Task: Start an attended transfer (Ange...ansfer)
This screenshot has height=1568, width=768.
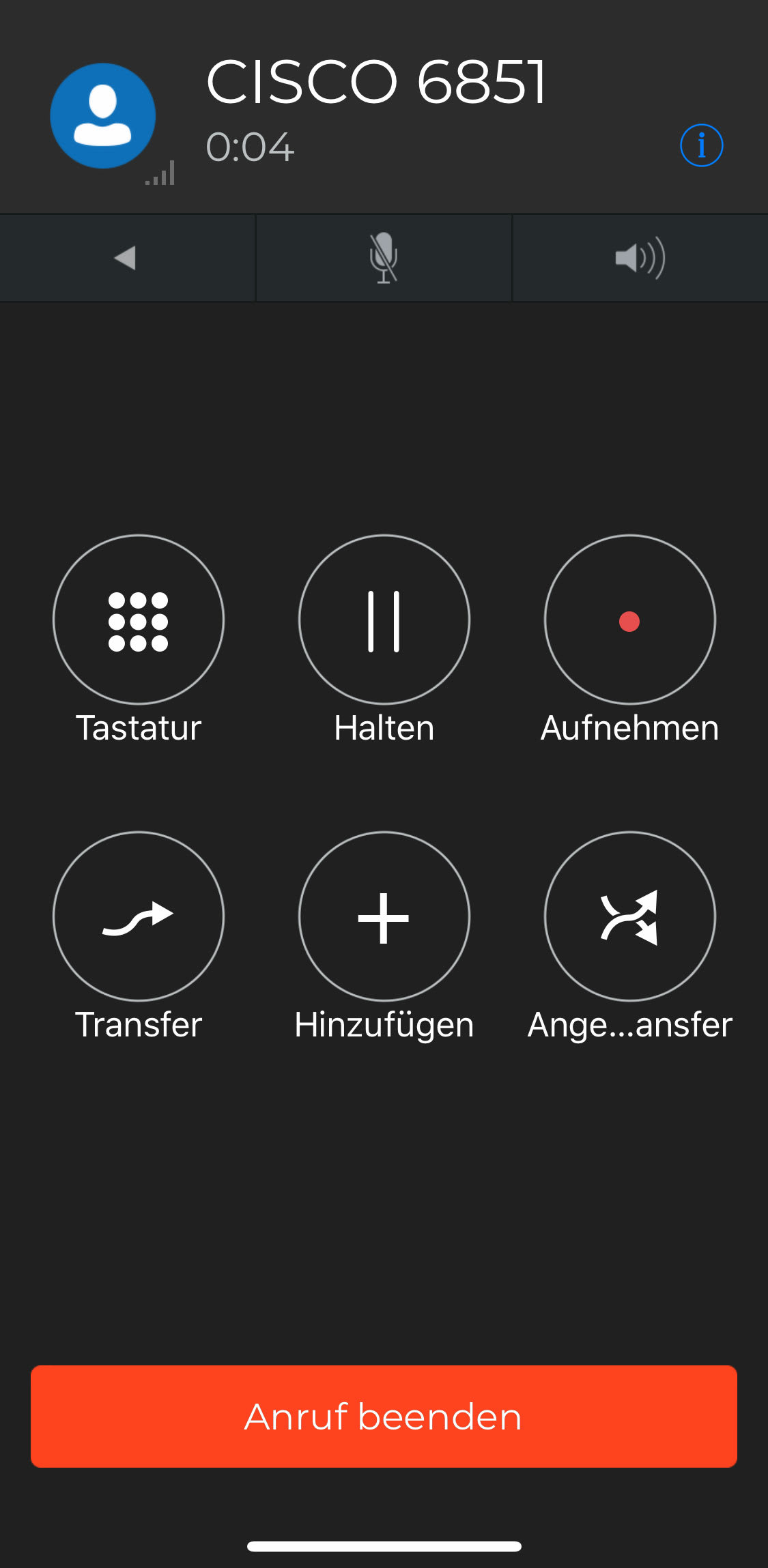Action: [x=629, y=916]
